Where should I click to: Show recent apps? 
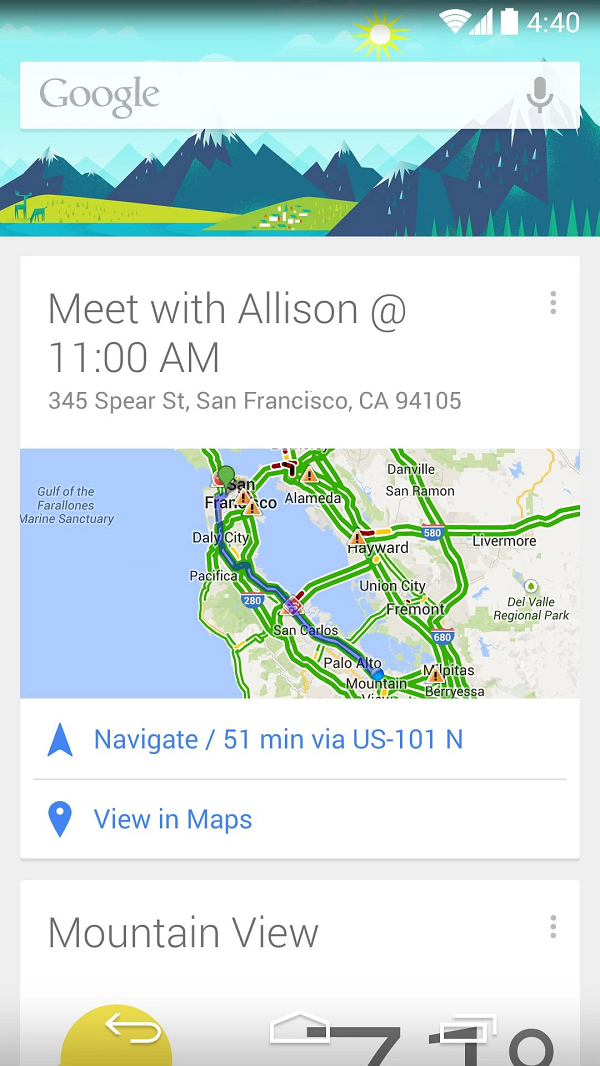[x=468, y=1029]
